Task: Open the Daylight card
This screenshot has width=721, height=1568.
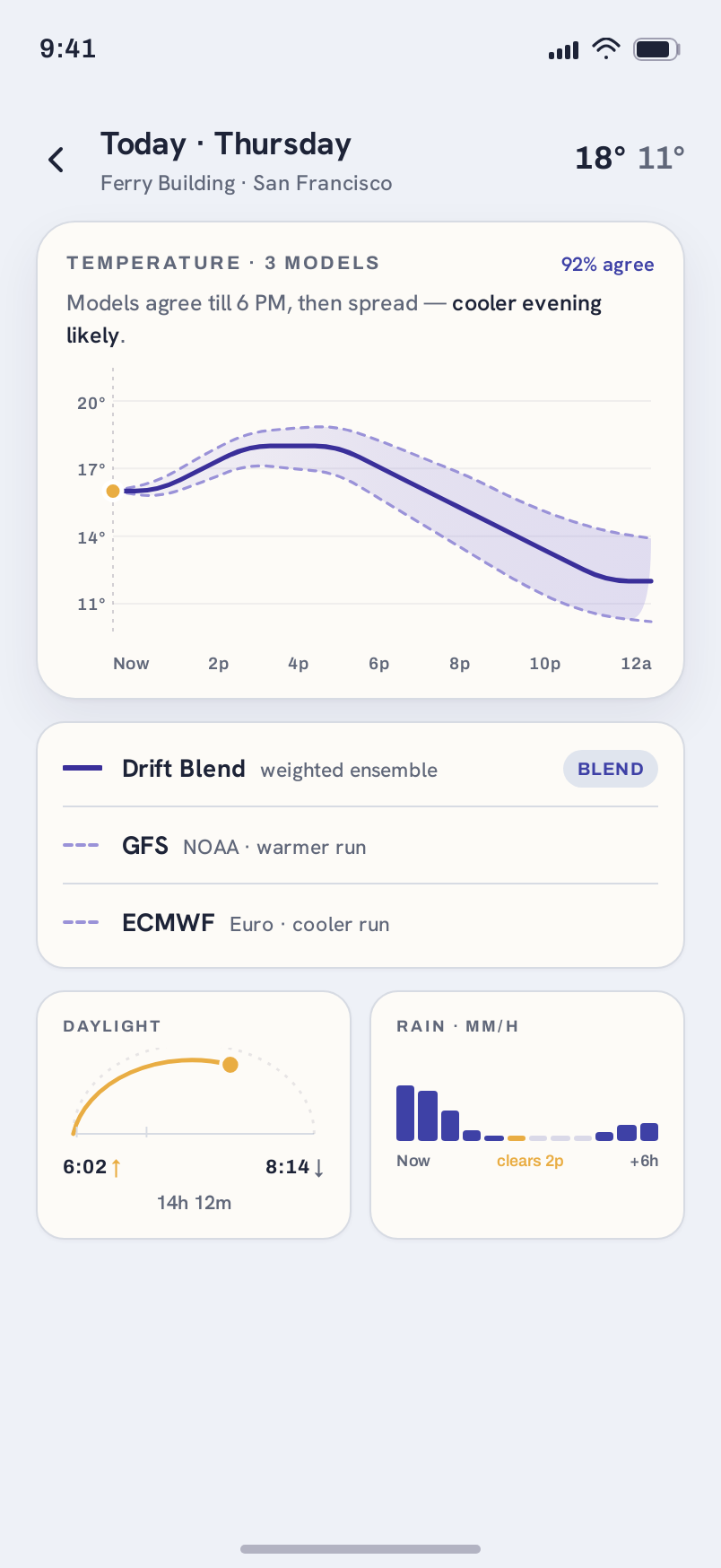Action: [194, 1115]
